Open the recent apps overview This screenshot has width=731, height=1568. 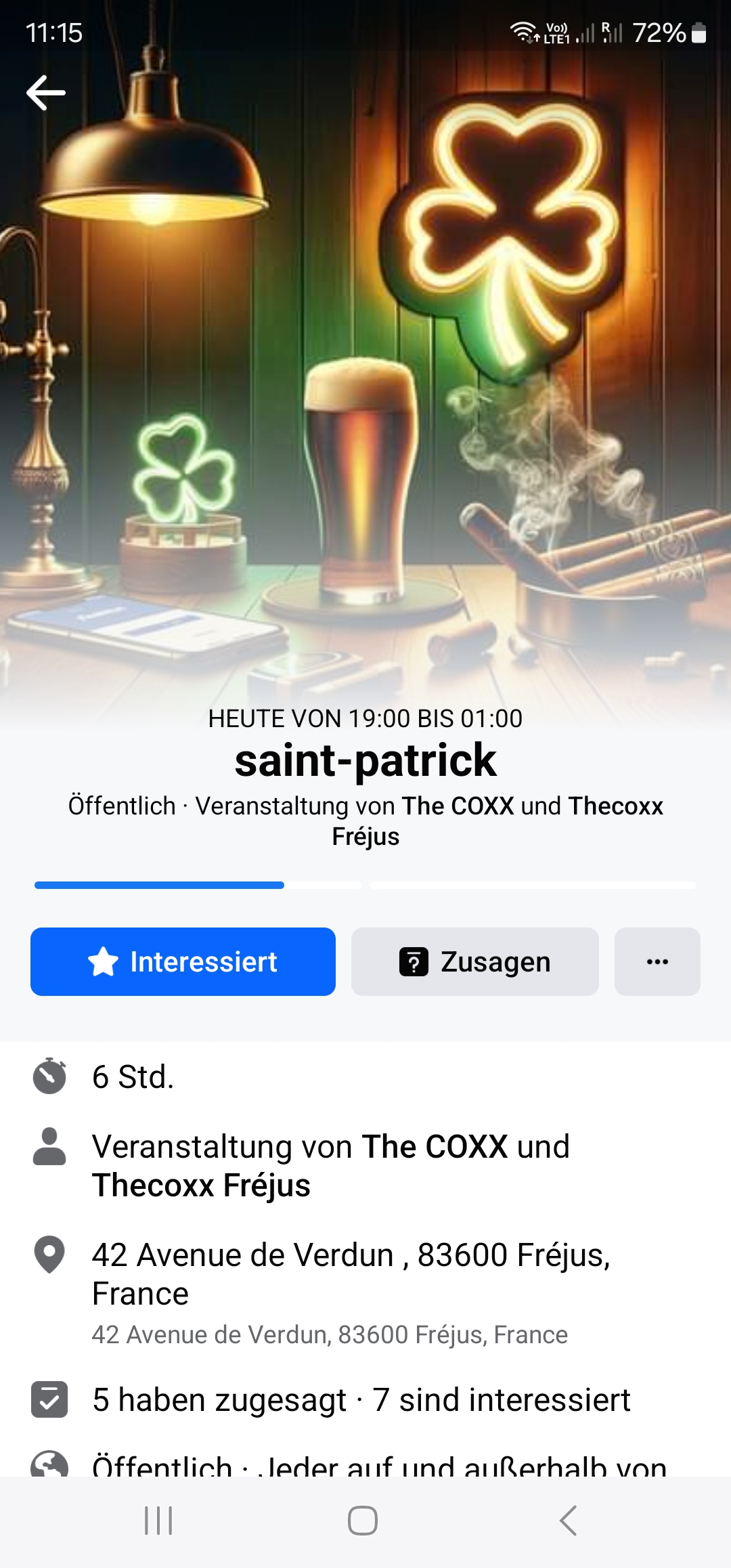[x=158, y=1521]
